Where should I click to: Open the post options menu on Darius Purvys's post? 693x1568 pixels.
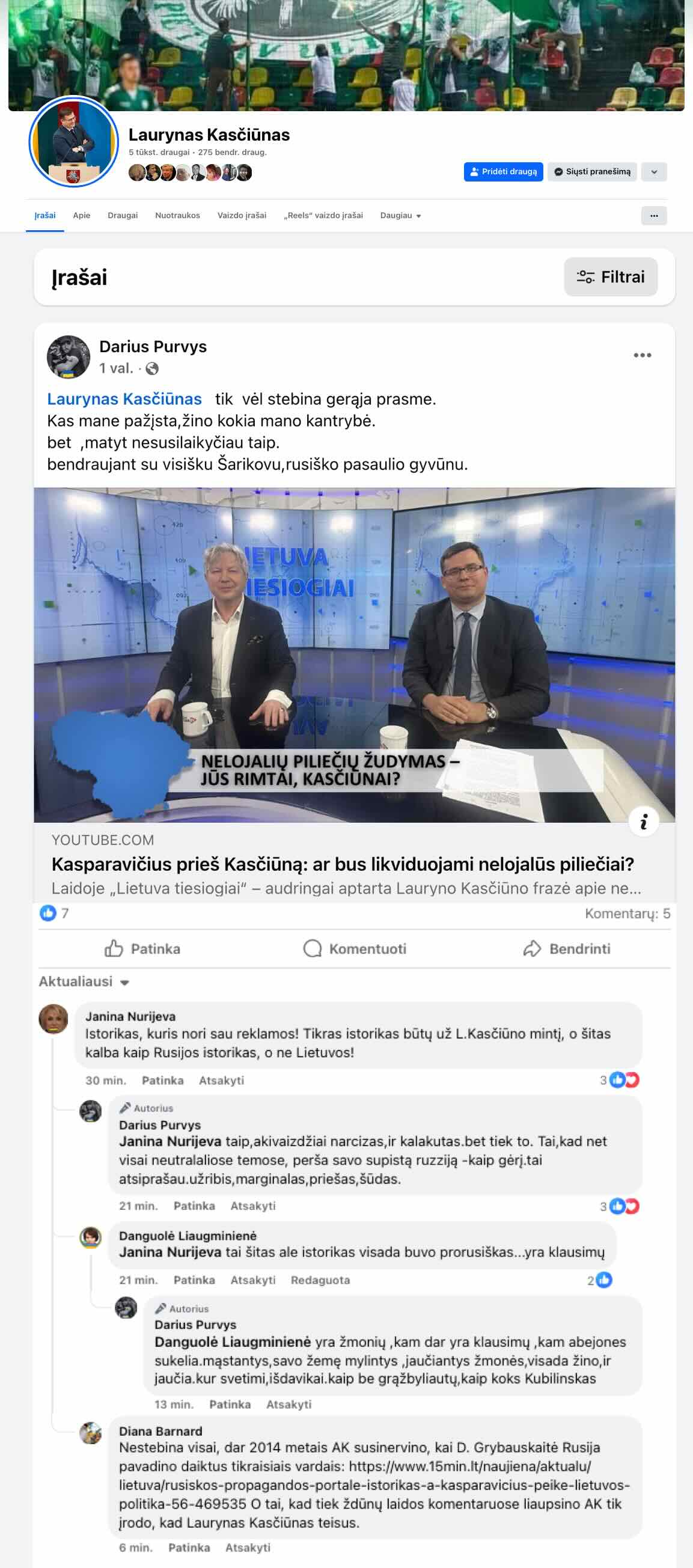coord(642,355)
